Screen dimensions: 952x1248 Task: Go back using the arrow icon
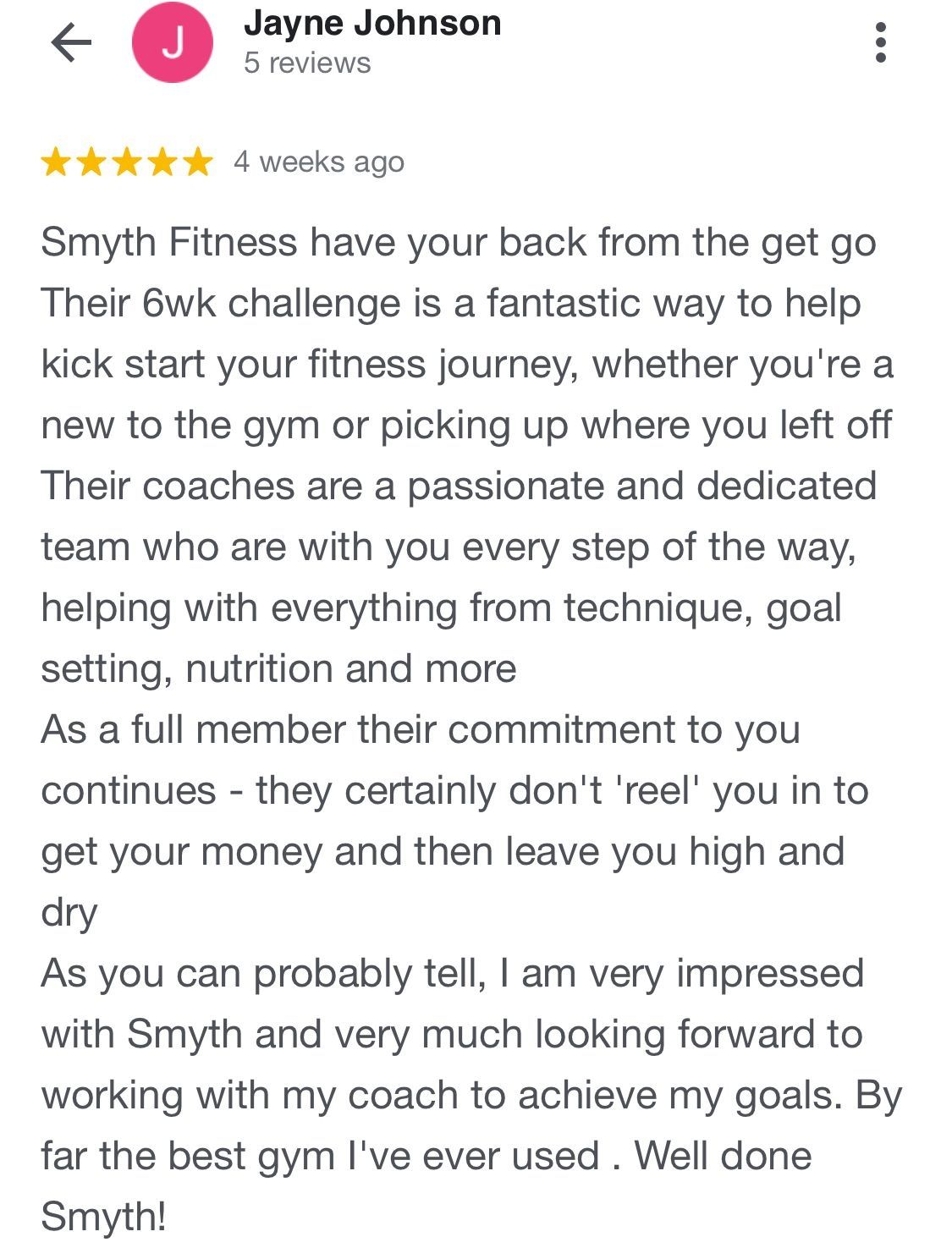click(71, 42)
